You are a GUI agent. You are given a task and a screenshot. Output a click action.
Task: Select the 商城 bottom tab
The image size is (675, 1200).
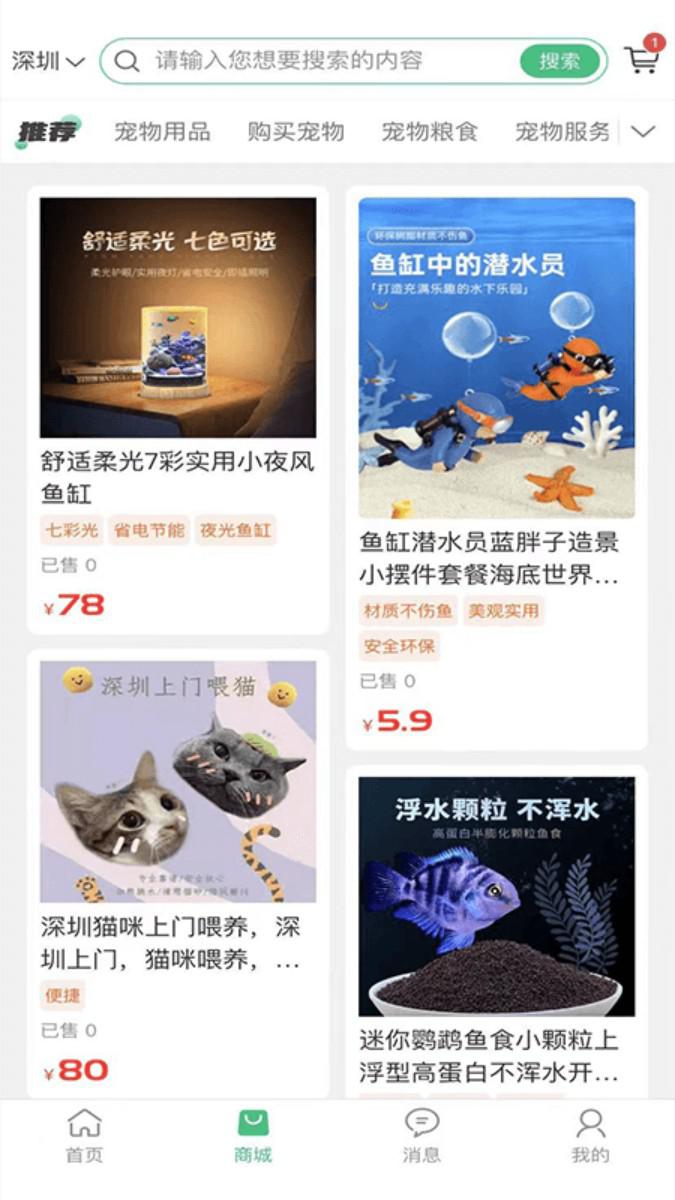pyautogui.click(x=253, y=1136)
